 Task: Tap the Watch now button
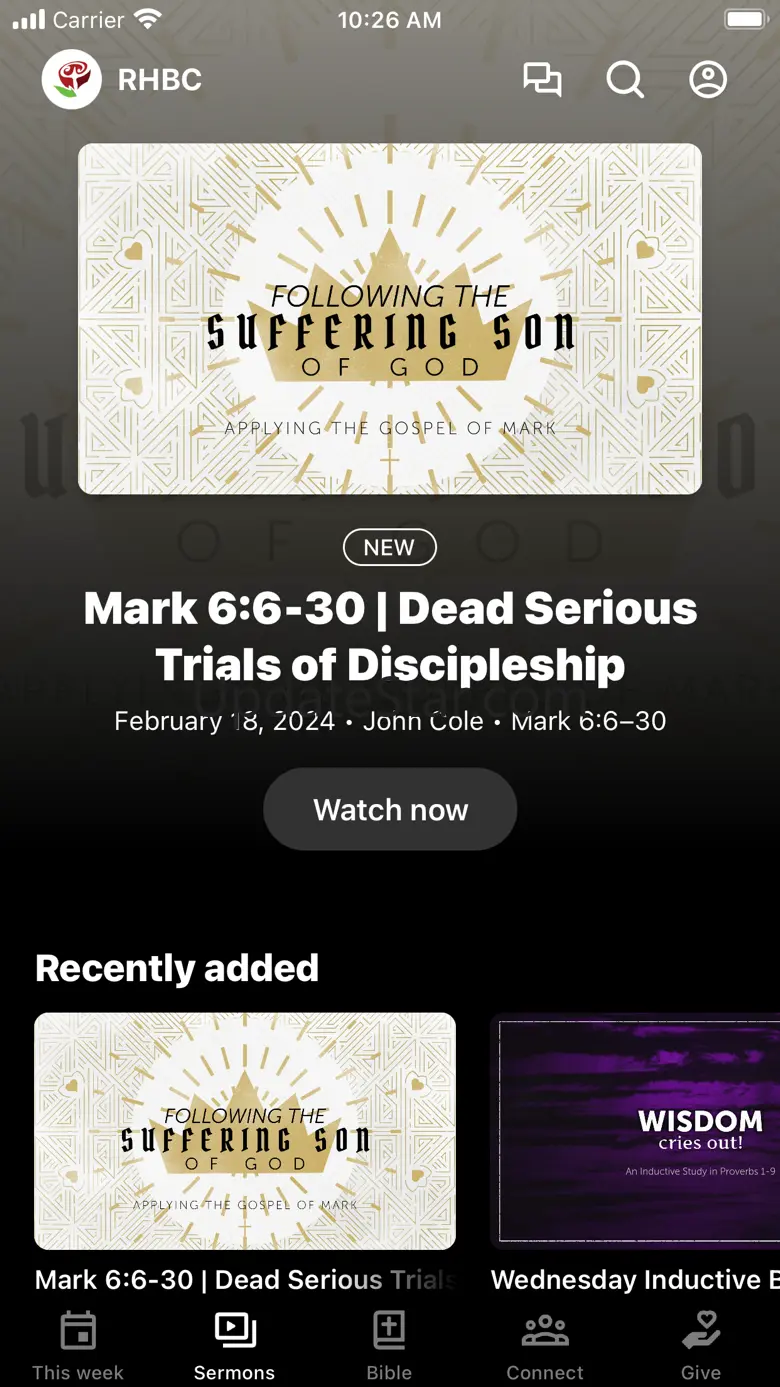tap(390, 809)
